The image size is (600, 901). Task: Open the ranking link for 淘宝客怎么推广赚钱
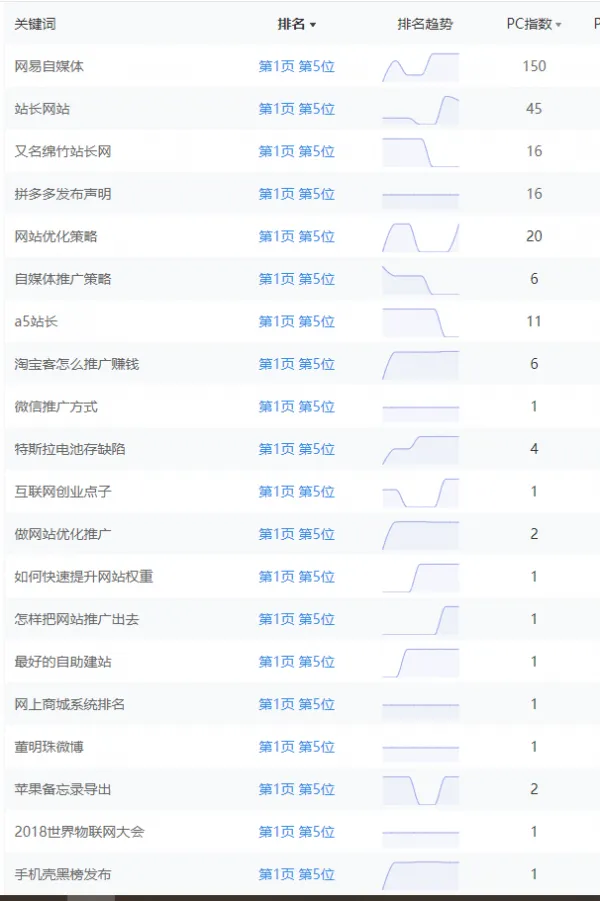click(296, 364)
